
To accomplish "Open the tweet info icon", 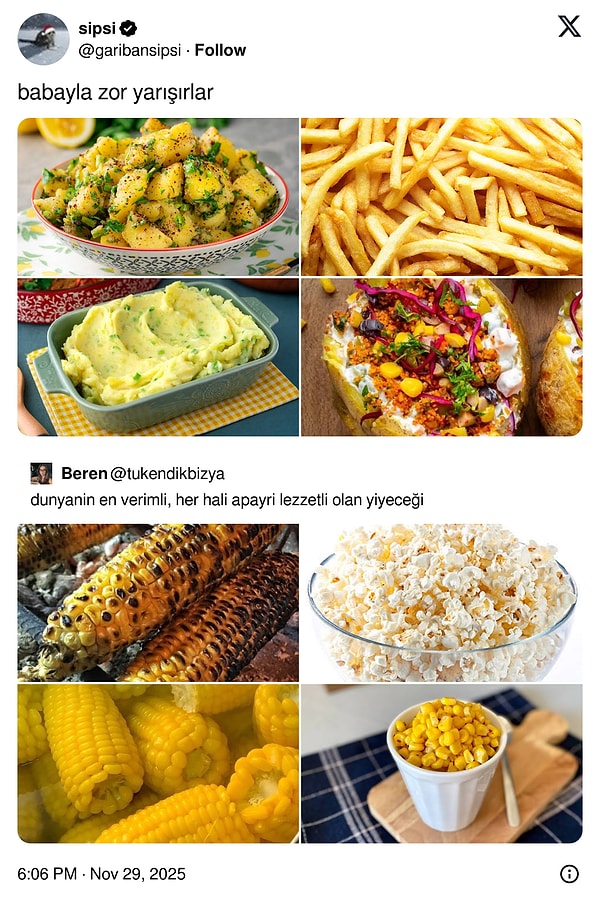I will coord(569,874).
